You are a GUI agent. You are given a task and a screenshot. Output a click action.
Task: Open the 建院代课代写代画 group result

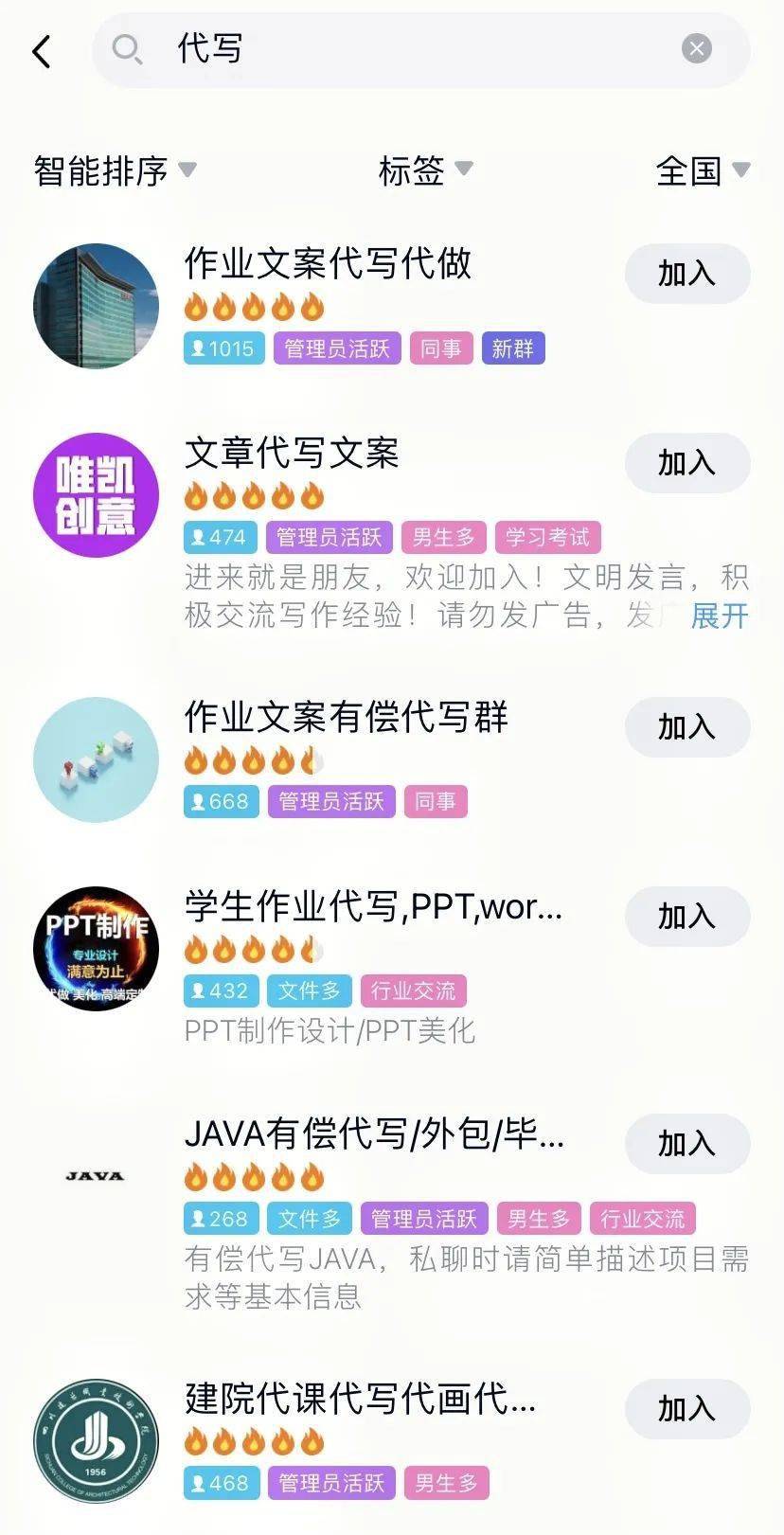tap(360, 1400)
